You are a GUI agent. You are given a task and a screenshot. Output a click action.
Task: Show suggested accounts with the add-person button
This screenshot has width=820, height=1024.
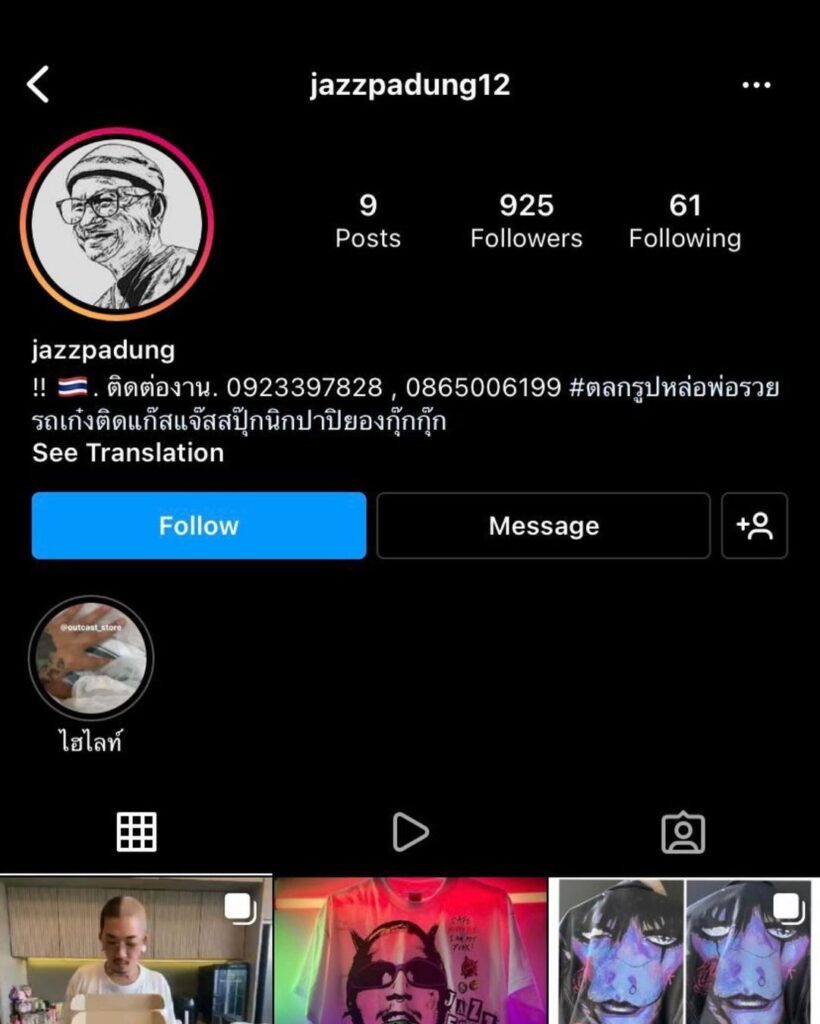click(754, 526)
